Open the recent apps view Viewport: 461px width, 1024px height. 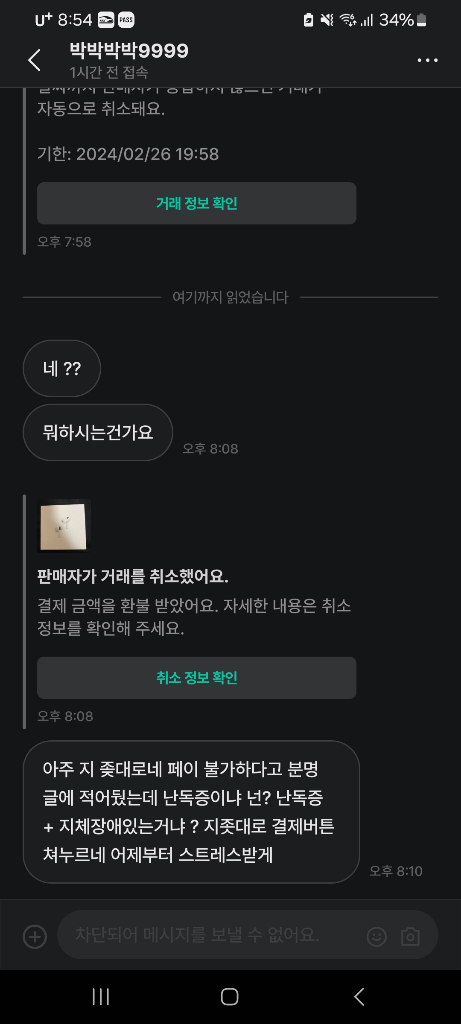point(101,996)
